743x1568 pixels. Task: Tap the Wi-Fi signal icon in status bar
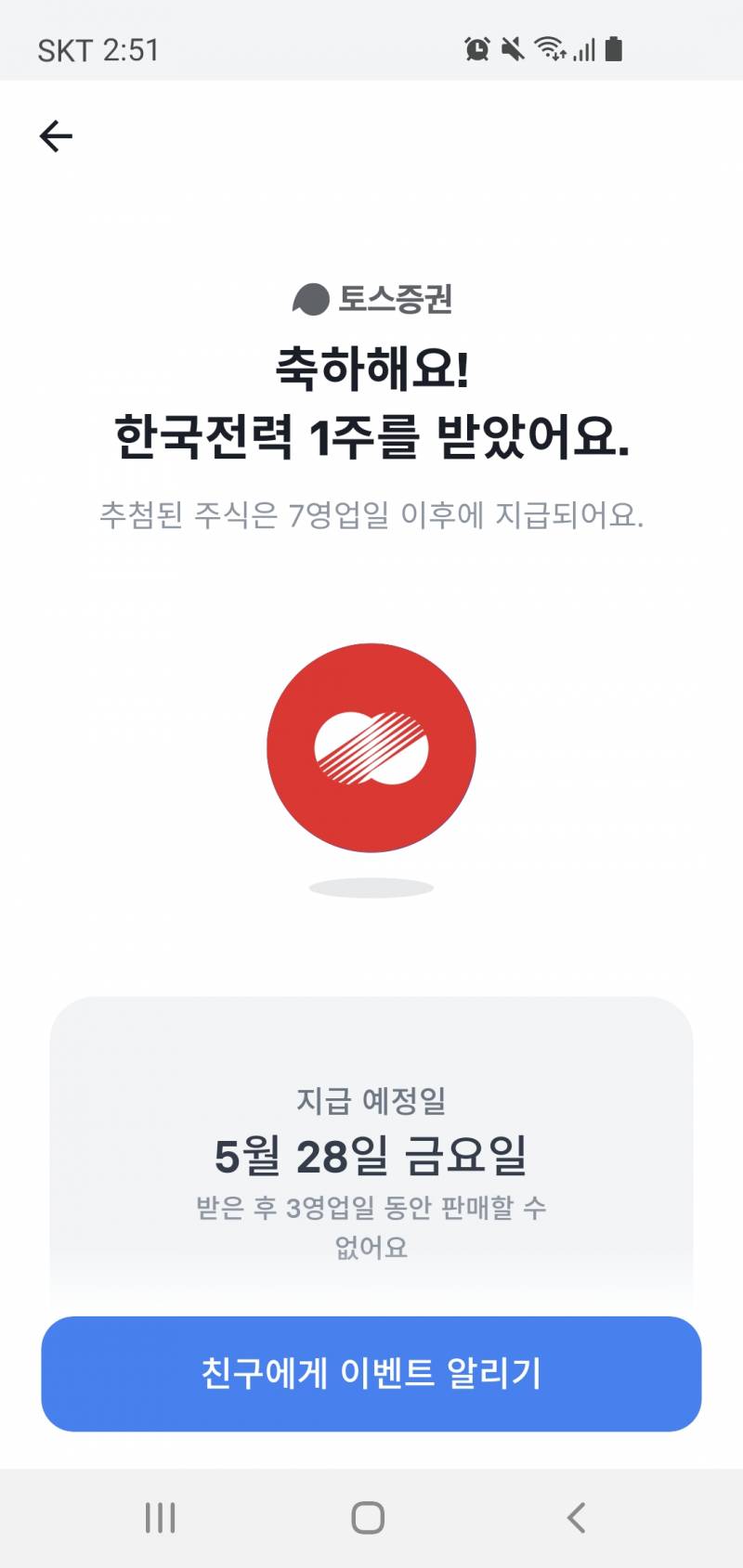(548, 51)
